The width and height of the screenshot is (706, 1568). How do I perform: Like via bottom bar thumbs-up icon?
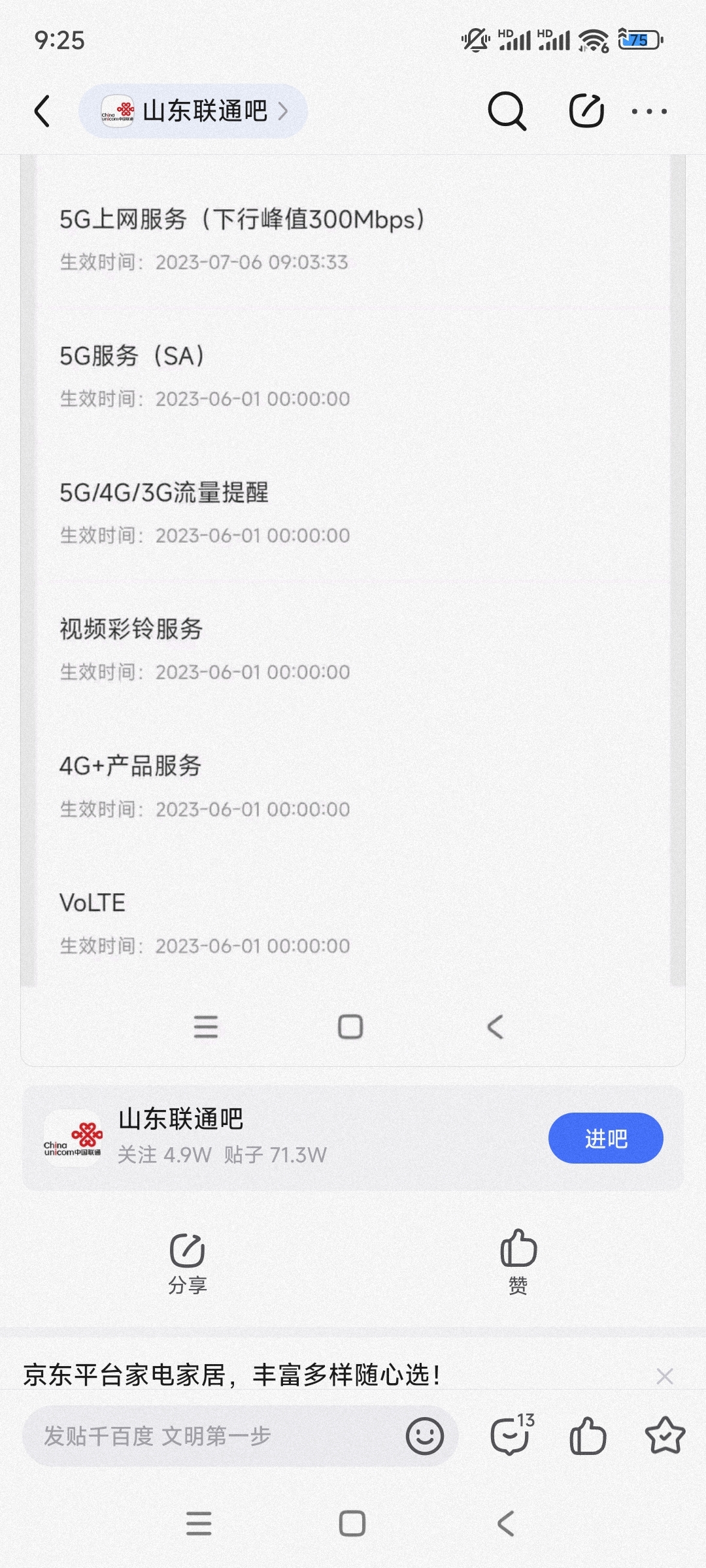[588, 1436]
